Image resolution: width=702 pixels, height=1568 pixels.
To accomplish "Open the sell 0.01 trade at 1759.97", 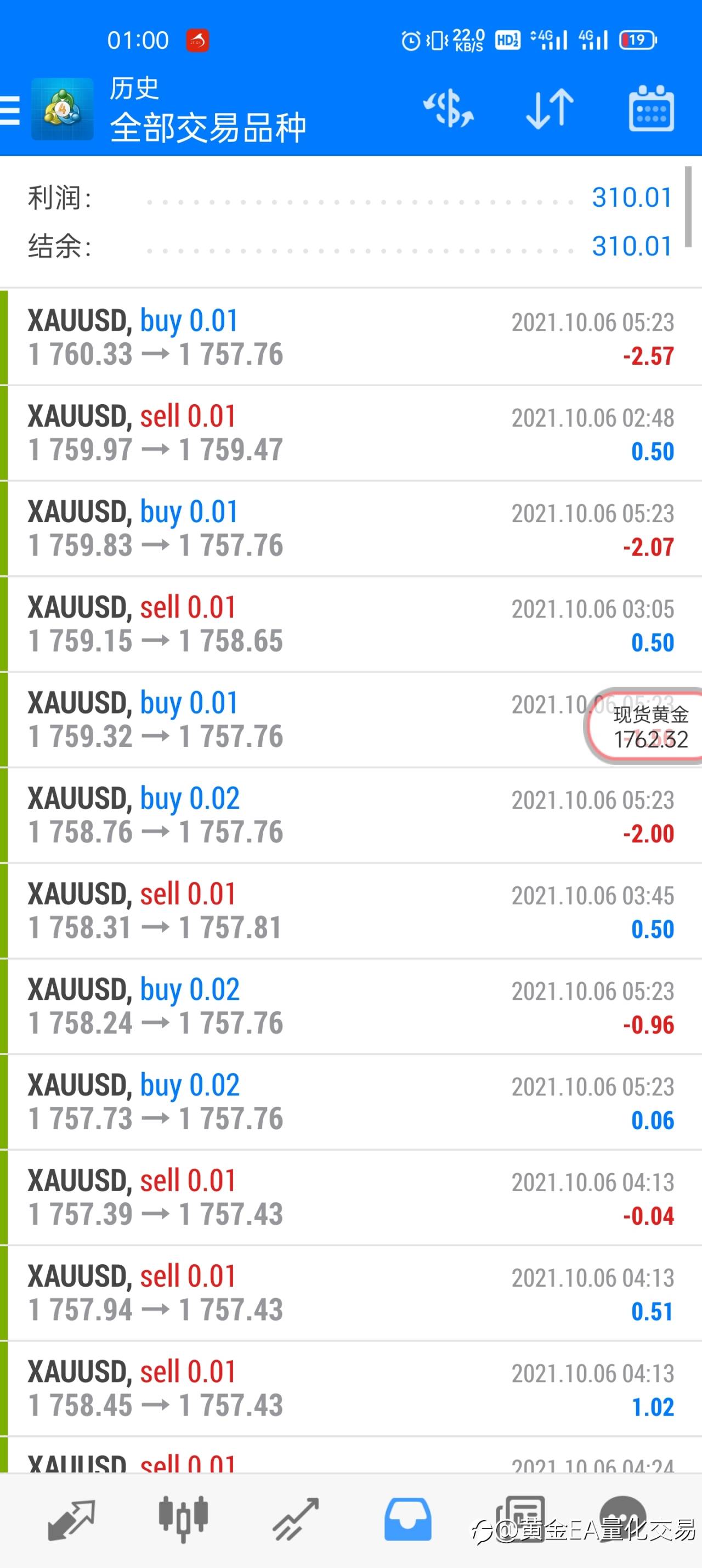I will click(x=350, y=433).
